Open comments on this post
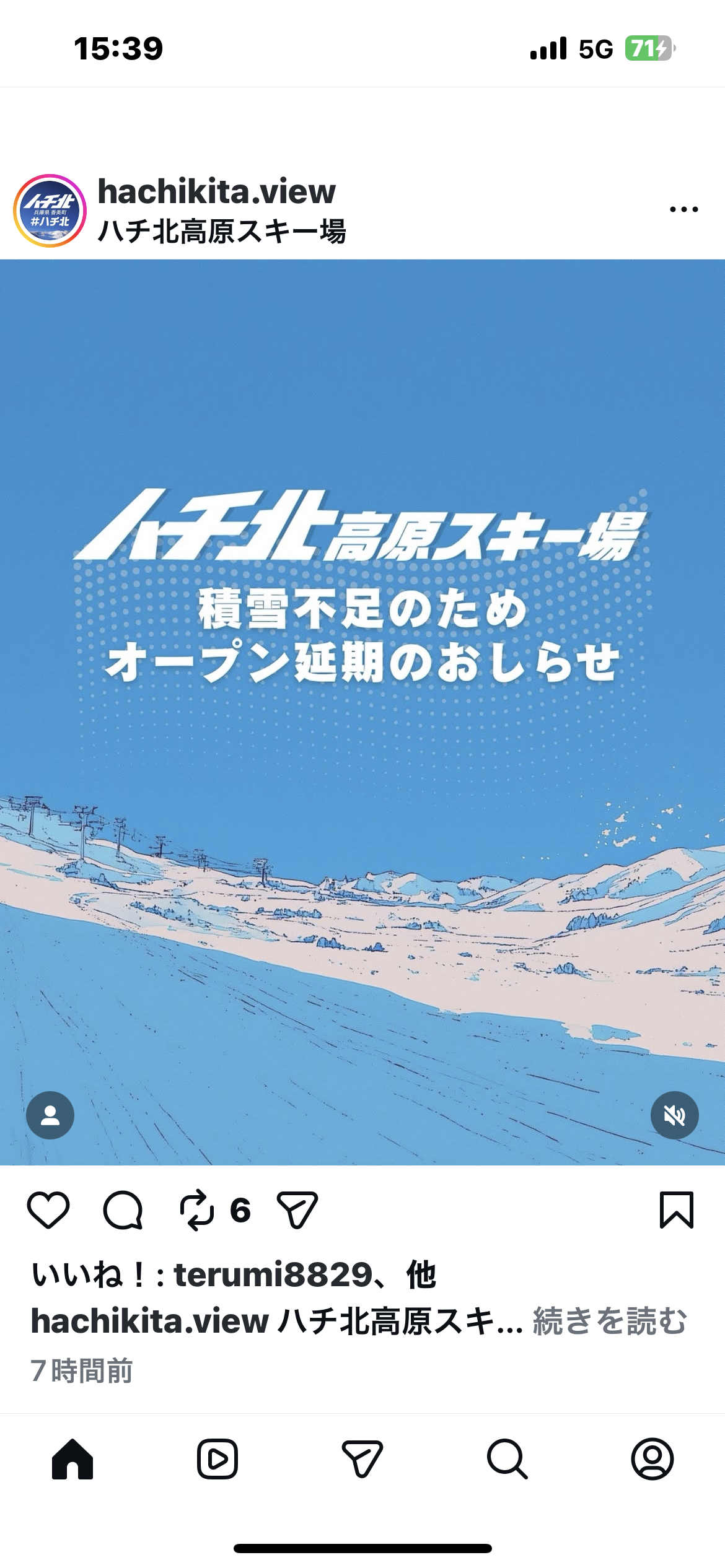Image resolution: width=725 pixels, height=1568 pixels. pyautogui.click(x=123, y=1209)
